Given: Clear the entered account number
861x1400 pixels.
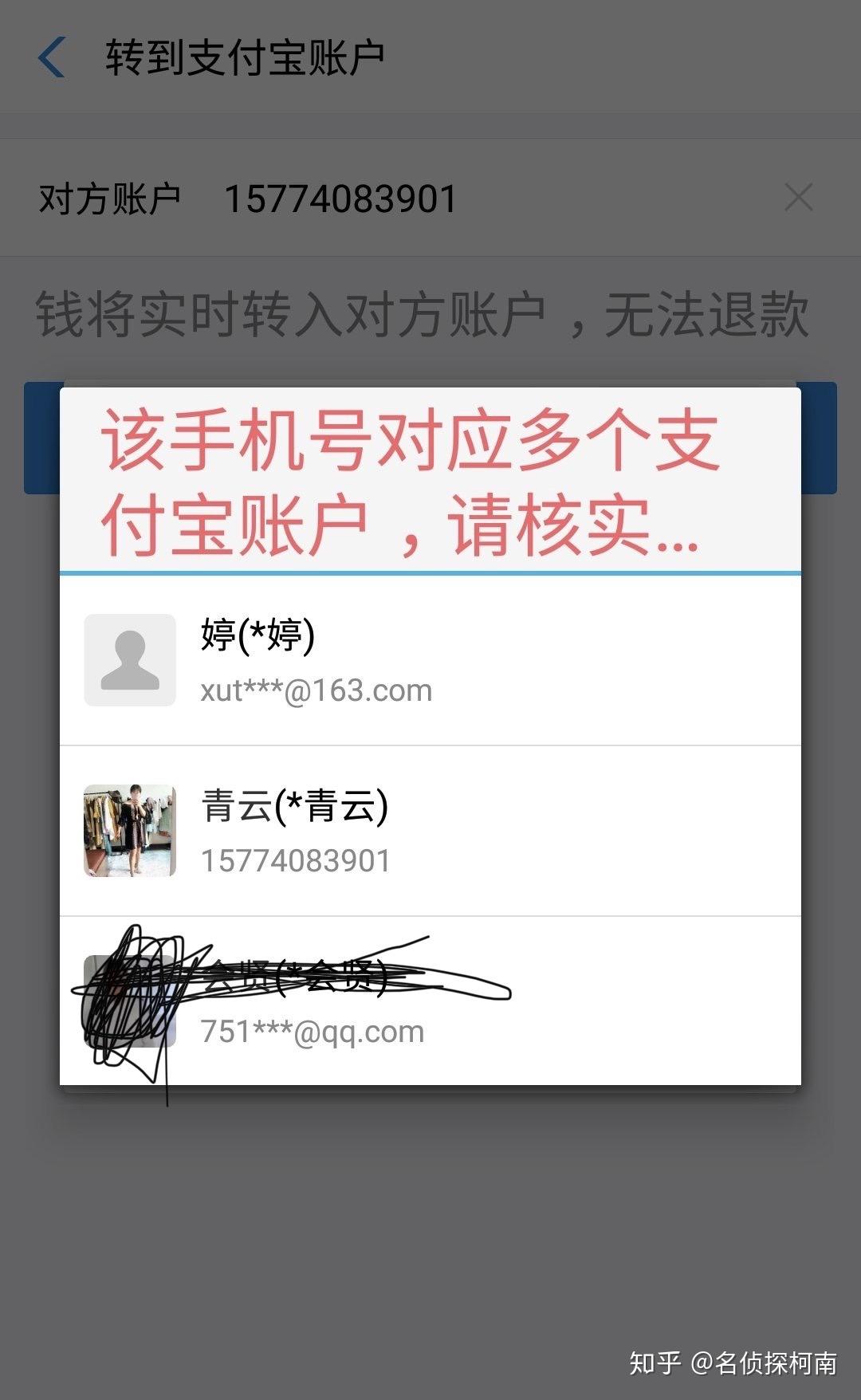Looking at the screenshot, I should (x=798, y=198).
